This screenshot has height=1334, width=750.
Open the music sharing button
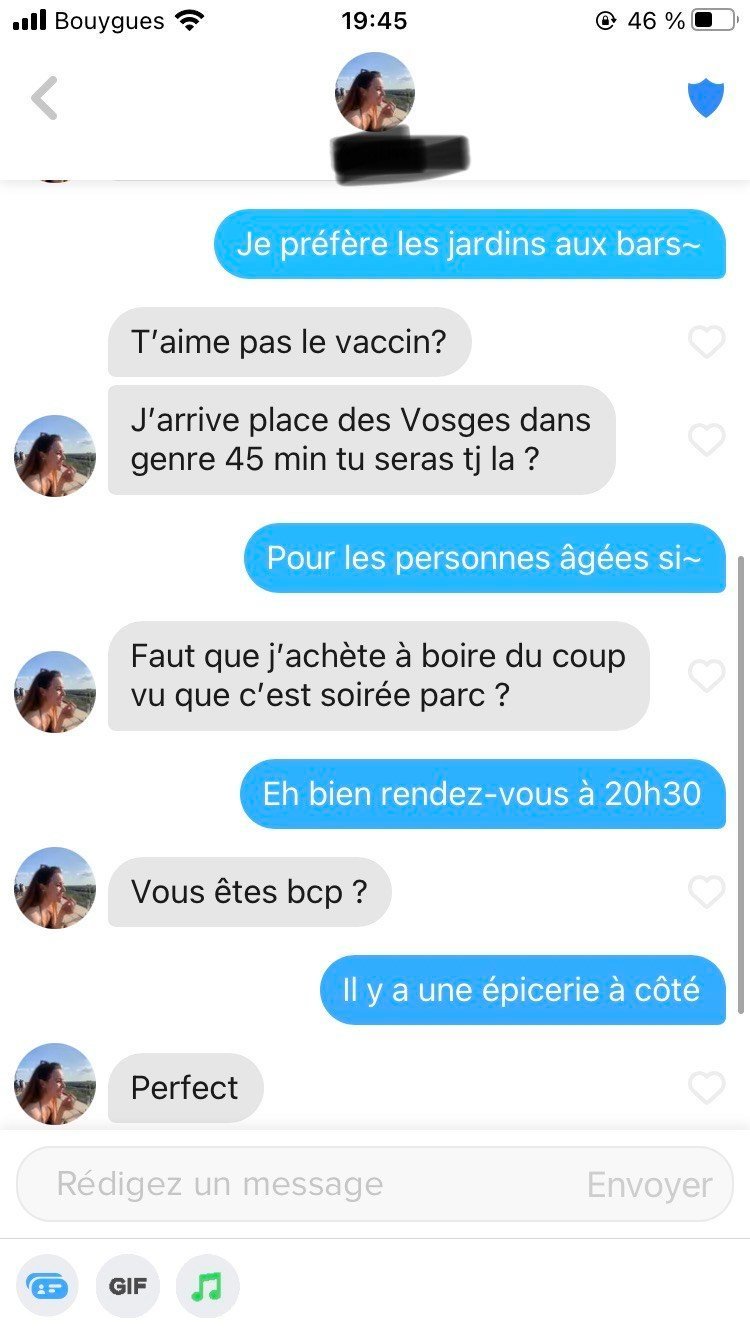coord(207,1286)
